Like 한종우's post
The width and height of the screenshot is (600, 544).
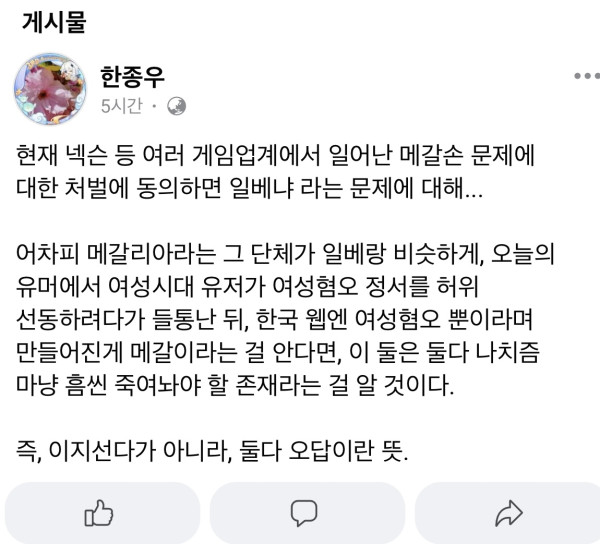(x=98, y=514)
